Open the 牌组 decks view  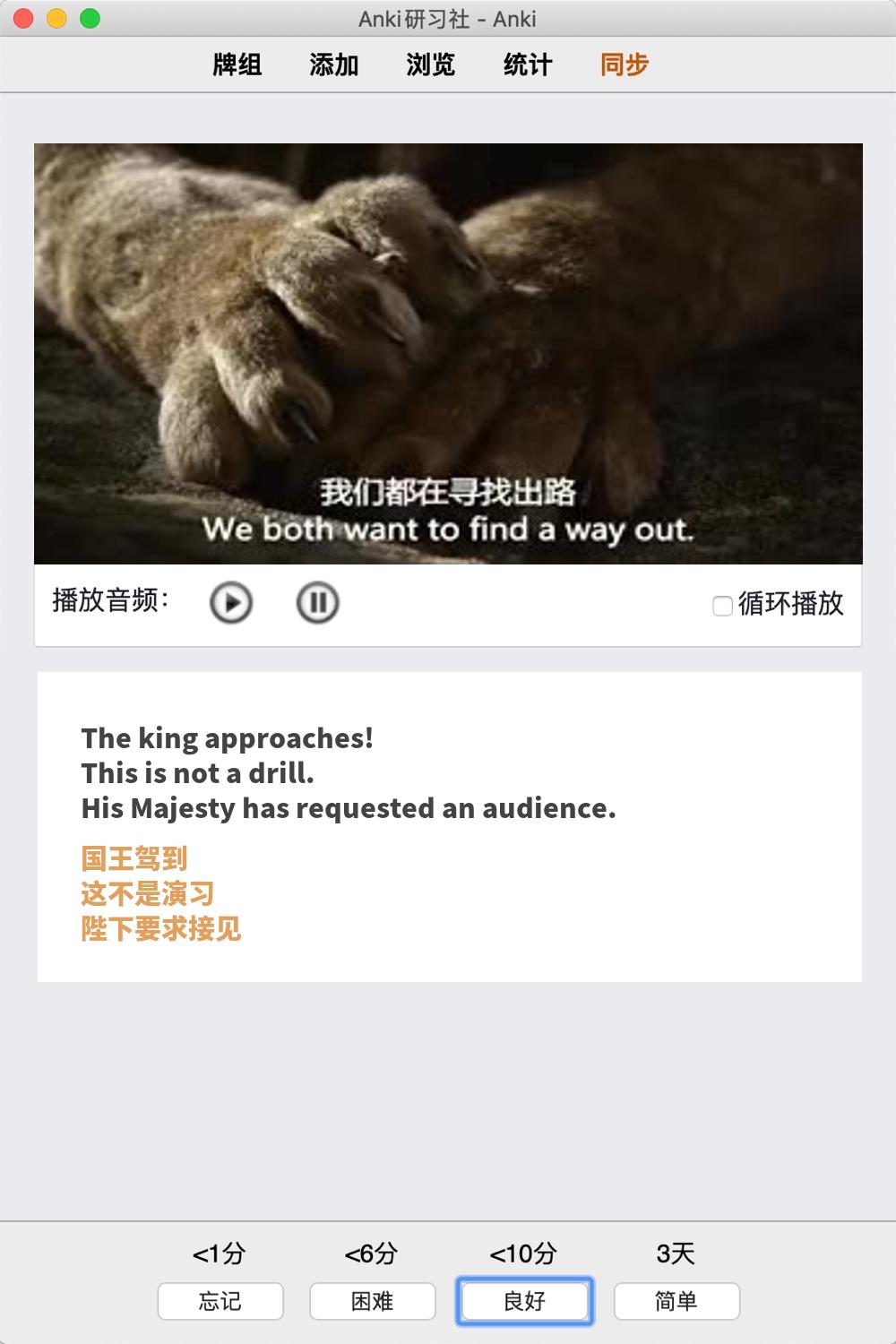(237, 65)
